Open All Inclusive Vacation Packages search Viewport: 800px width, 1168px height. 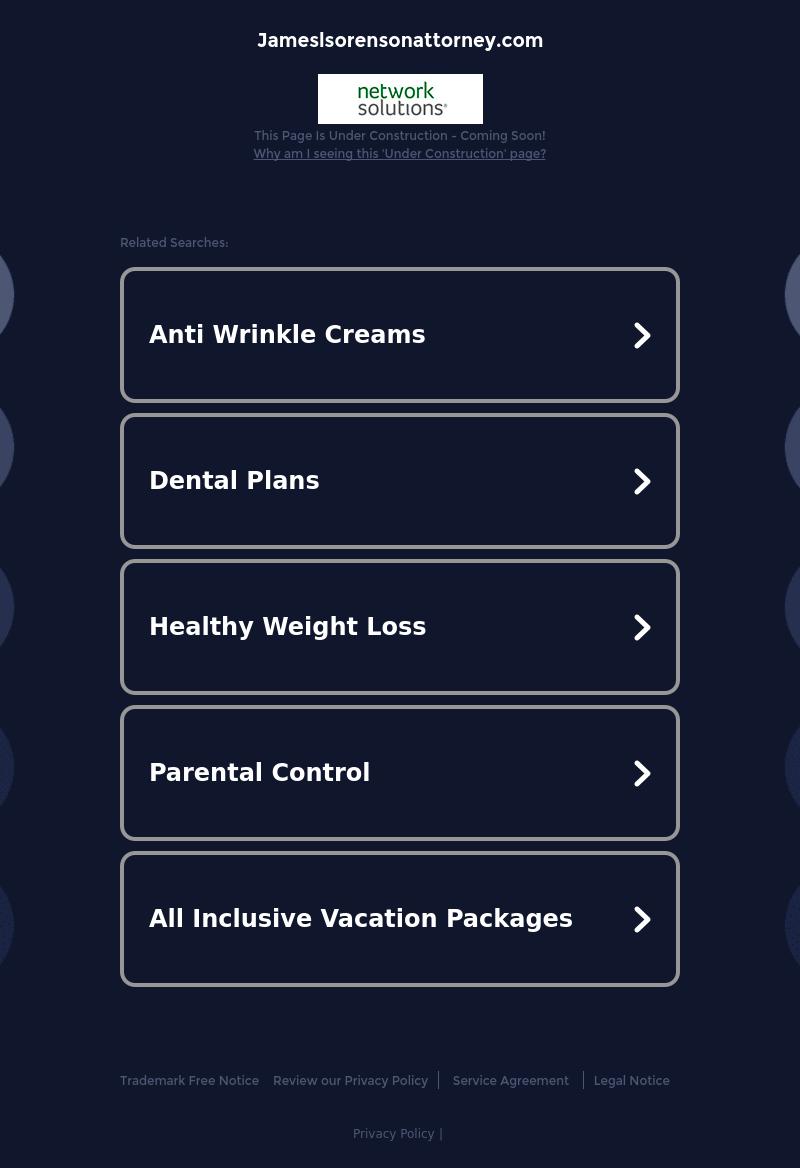coord(399,919)
